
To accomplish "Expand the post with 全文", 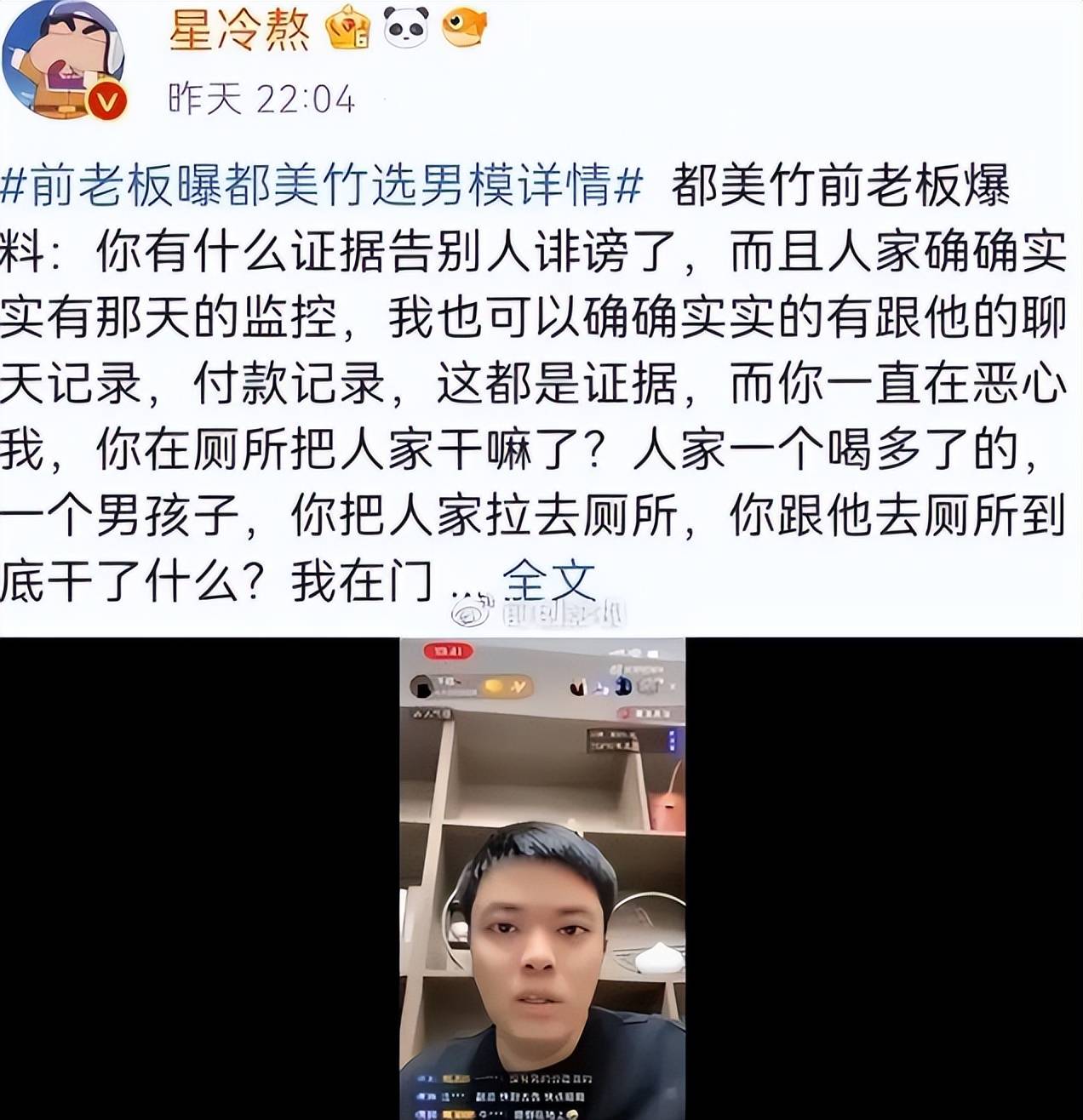I will [548, 581].
